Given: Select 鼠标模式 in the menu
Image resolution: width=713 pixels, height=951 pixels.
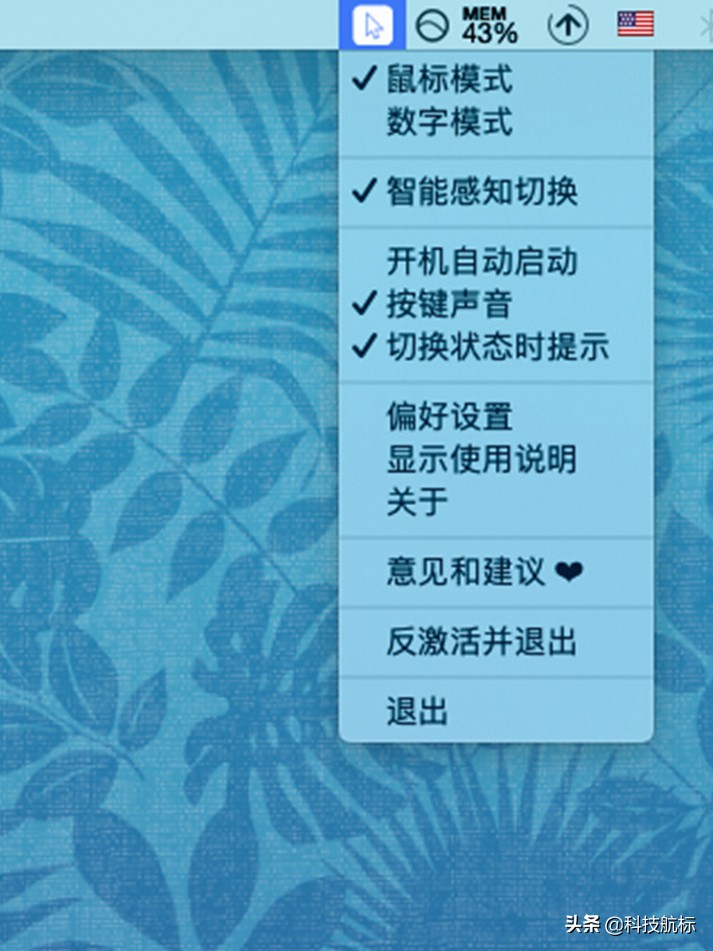Looking at the screenshot, I should [450, 79].
